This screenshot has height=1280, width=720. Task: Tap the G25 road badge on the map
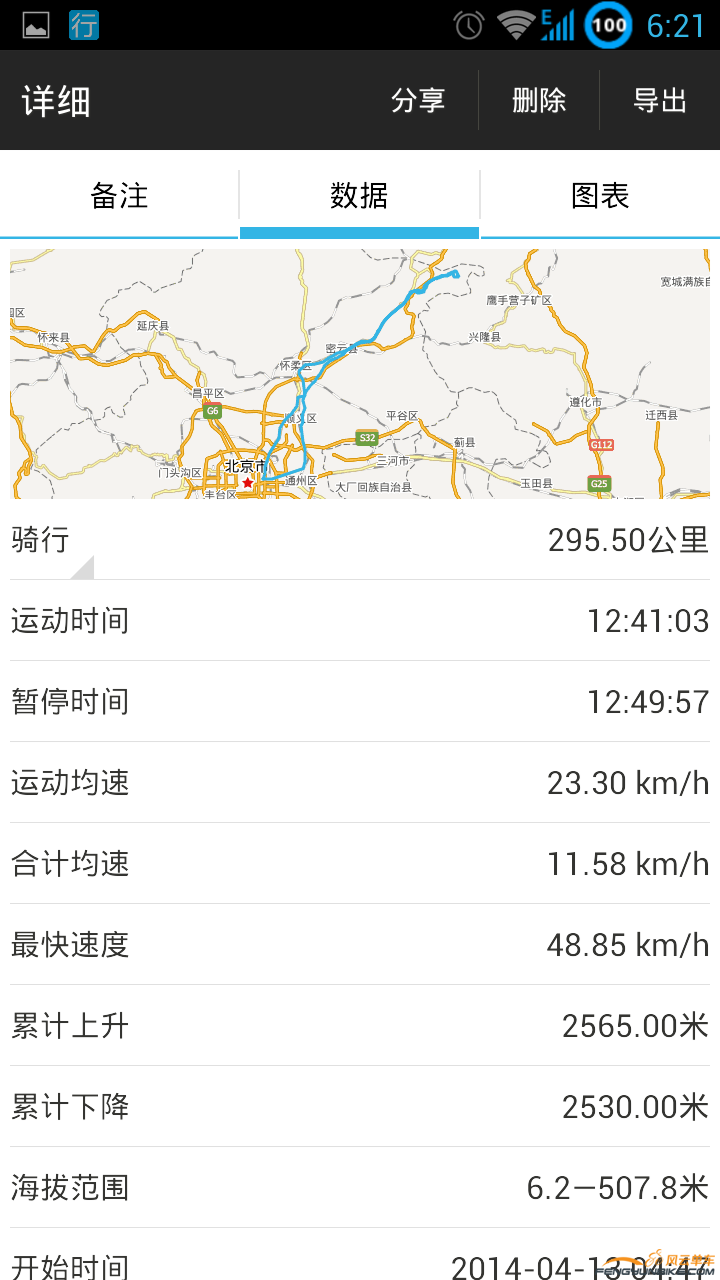(x=599, y=481)
